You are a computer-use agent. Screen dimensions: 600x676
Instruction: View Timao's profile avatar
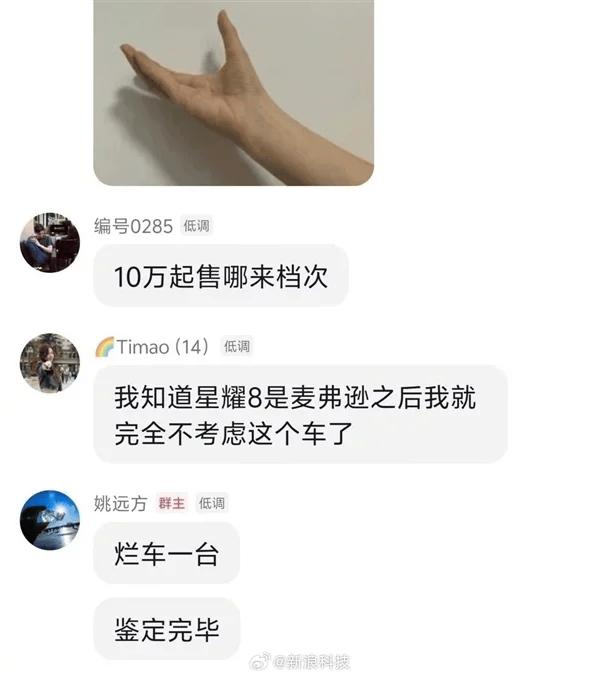click(50, 362)
